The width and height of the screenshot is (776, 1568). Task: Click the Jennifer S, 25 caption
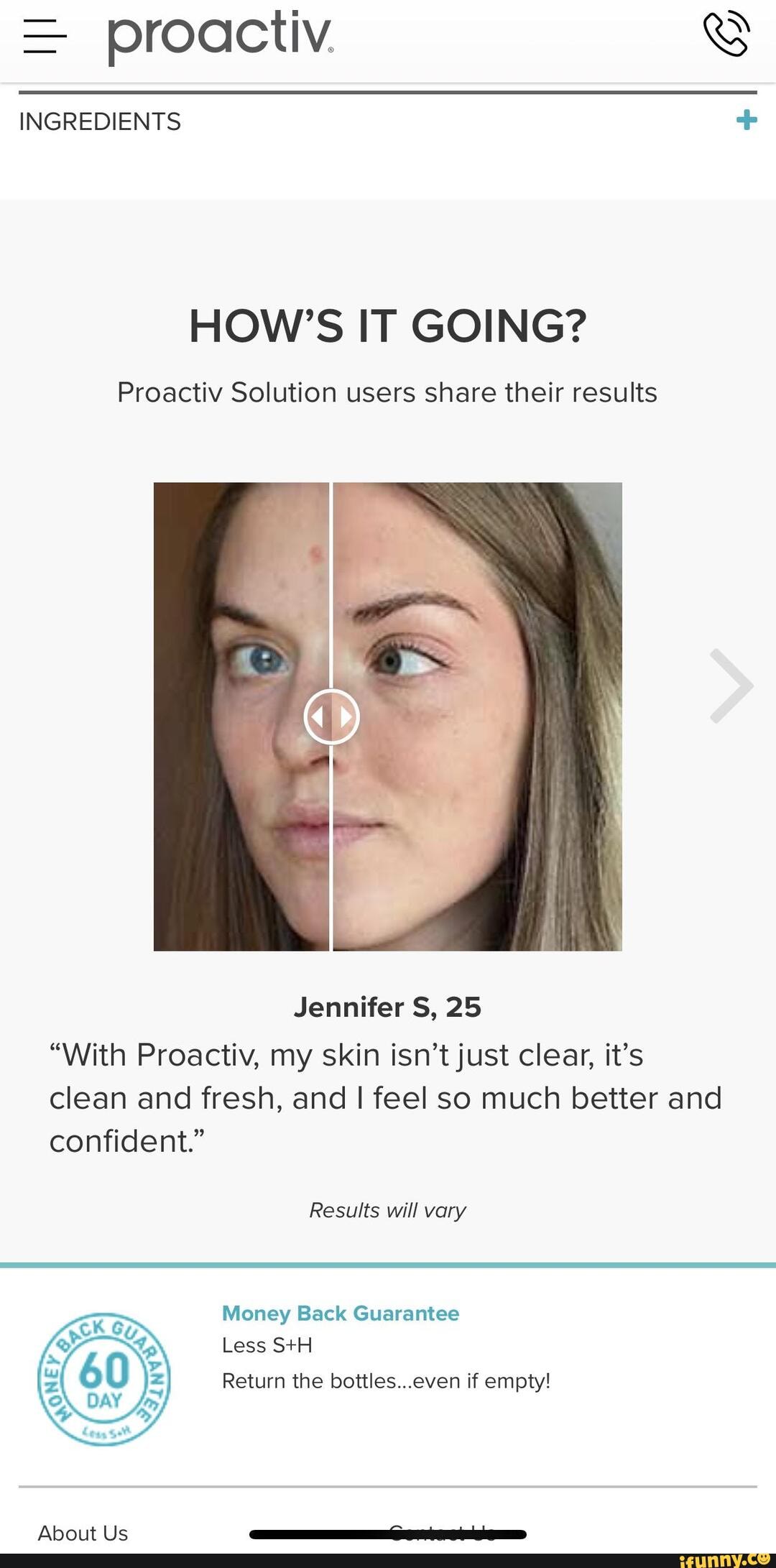click(388, 1007)
